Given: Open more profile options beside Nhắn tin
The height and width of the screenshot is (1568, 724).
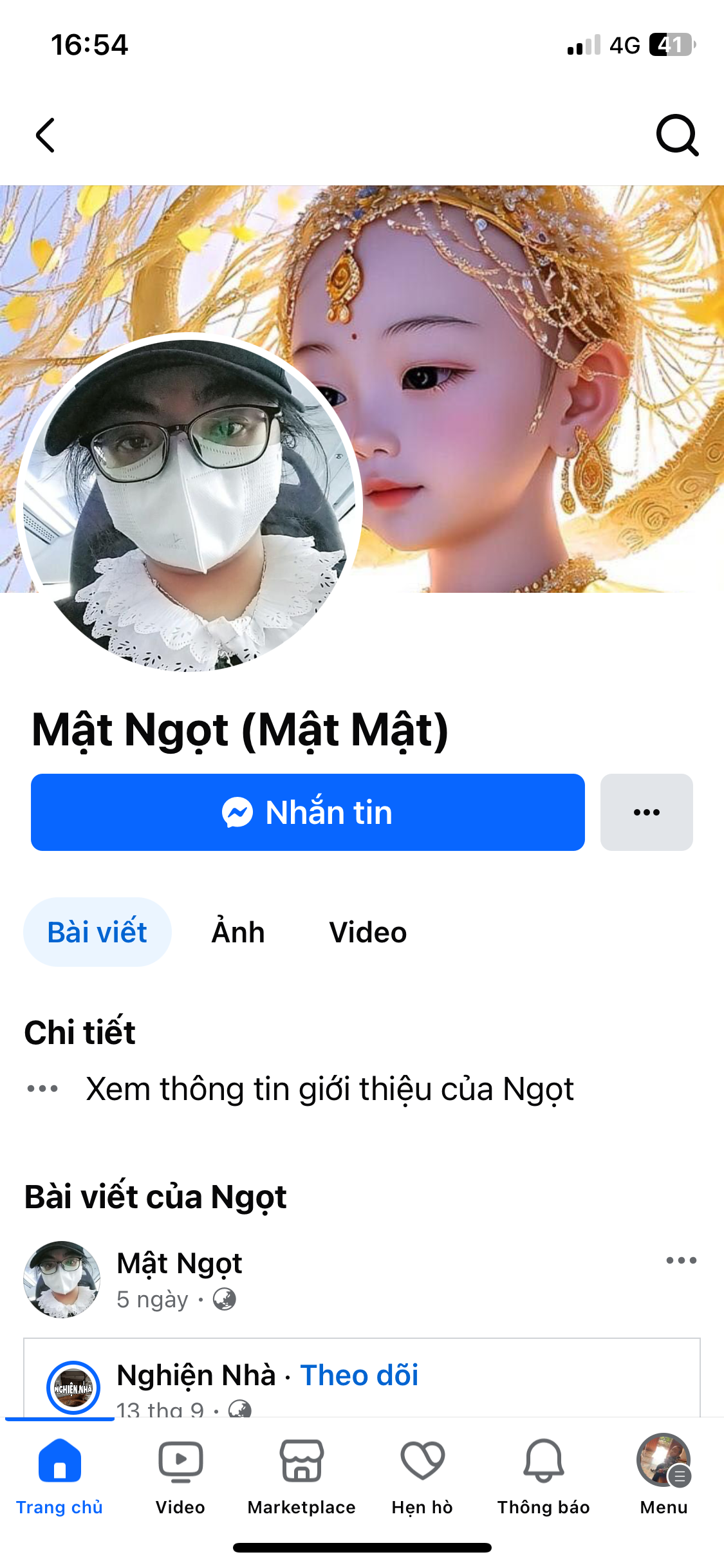Looking at the screenshot, I should point(646,812).
